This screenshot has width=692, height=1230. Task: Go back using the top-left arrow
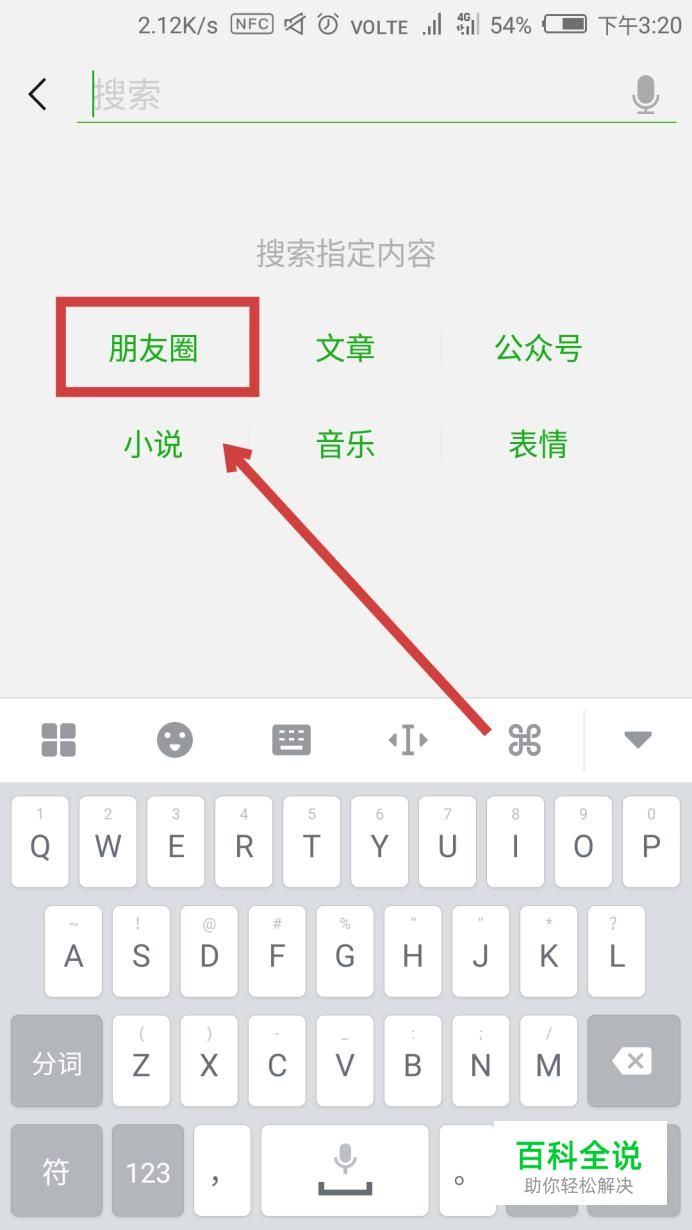pyautogui.click(x=38, y=95)
